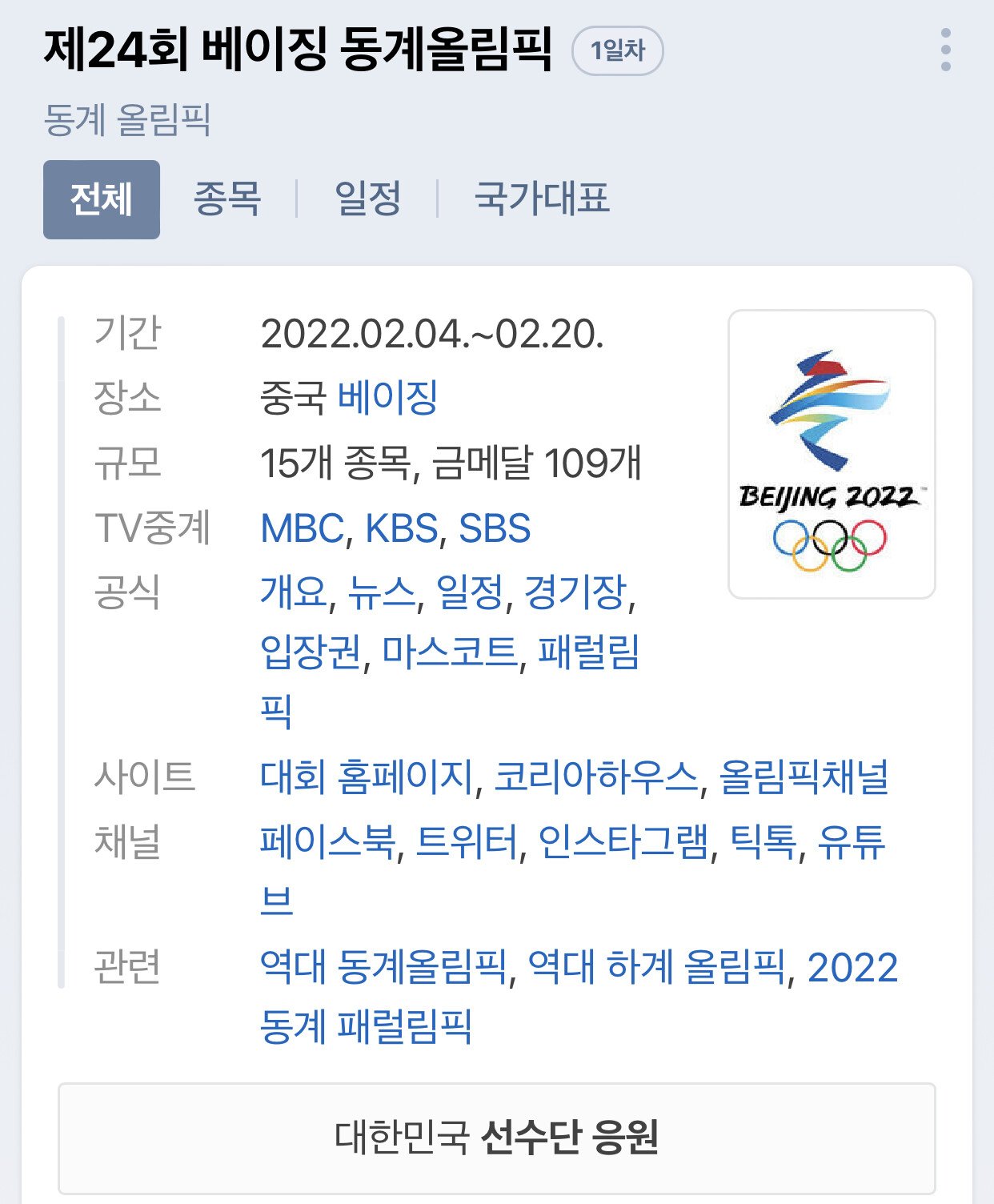Screen dimensions: 994x1204
Task: Open the 페이스북 channel link
Action: click(x=327, y=842)
